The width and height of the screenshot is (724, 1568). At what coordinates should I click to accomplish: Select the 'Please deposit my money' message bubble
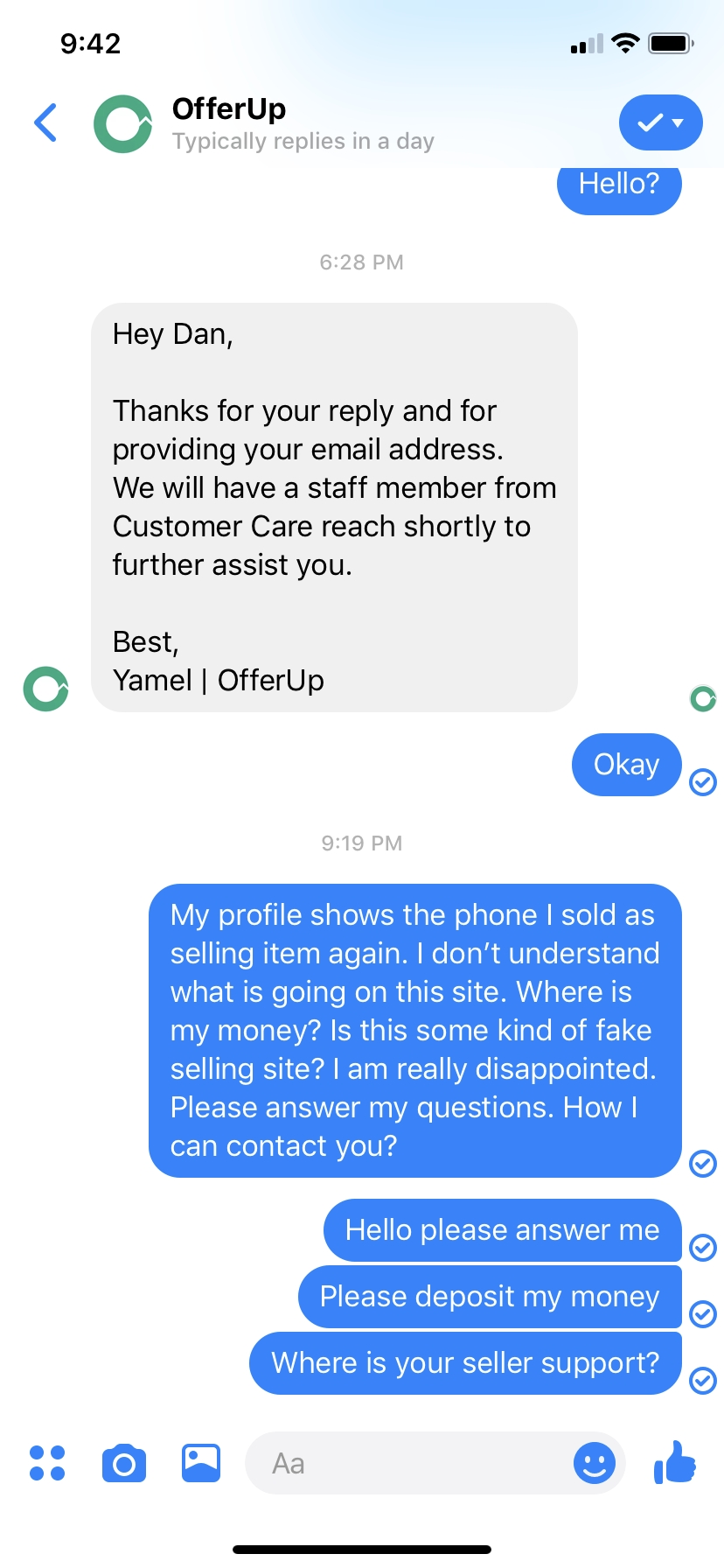490,1297
